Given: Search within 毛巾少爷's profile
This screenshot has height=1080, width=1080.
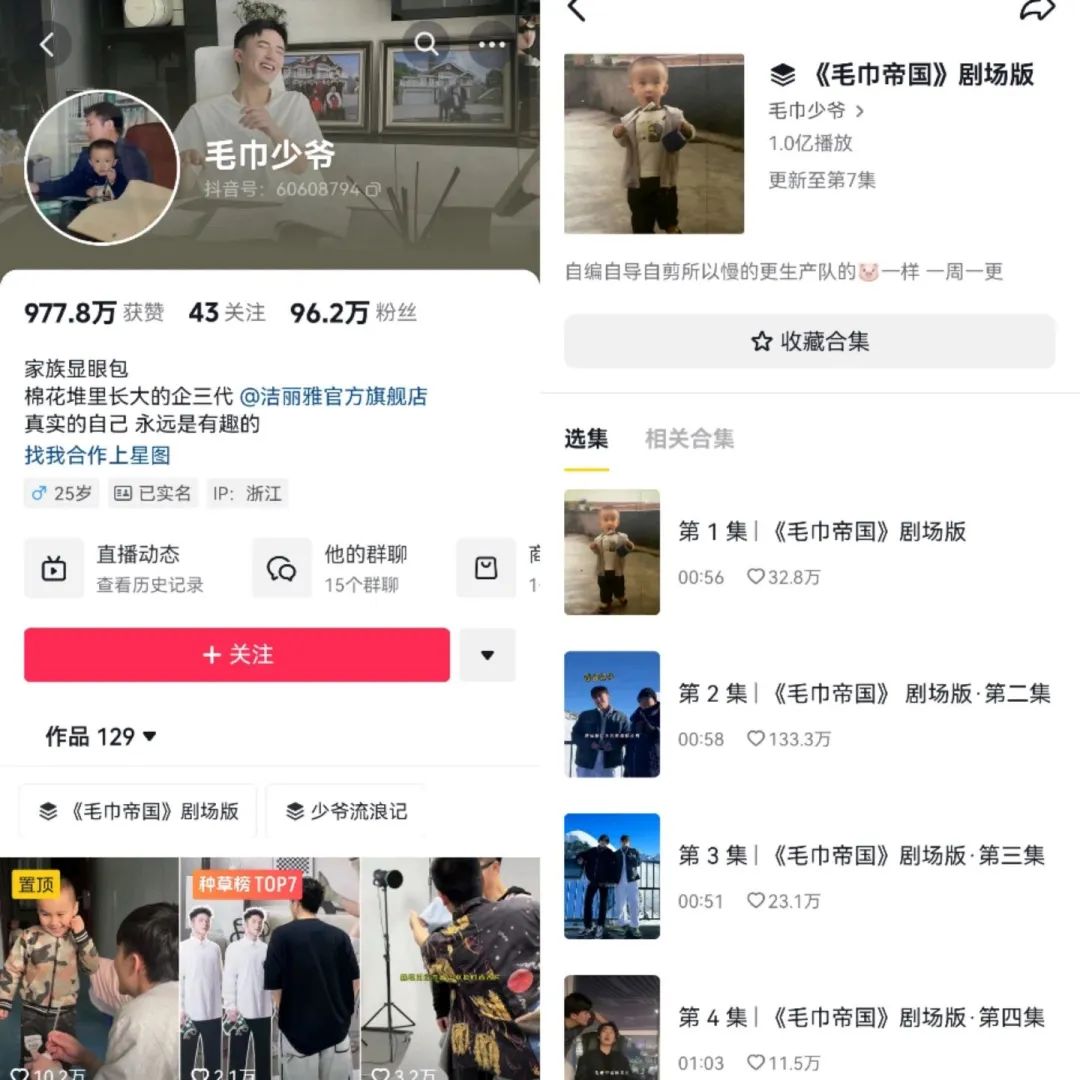Looking at the screenshot, I should coord(427,44).
